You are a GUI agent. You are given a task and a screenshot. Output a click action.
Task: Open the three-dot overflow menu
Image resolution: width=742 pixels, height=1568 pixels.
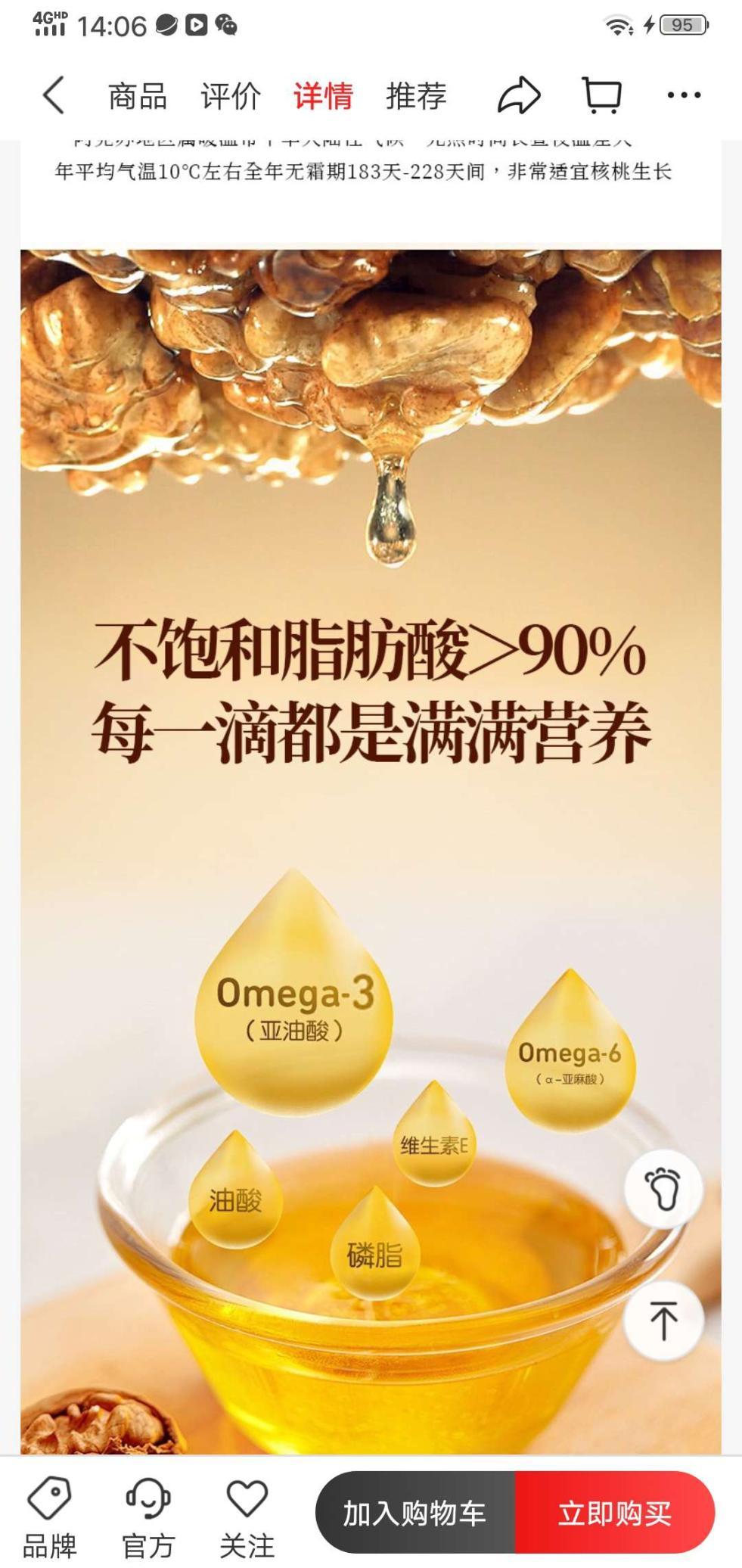pos(683,95)
